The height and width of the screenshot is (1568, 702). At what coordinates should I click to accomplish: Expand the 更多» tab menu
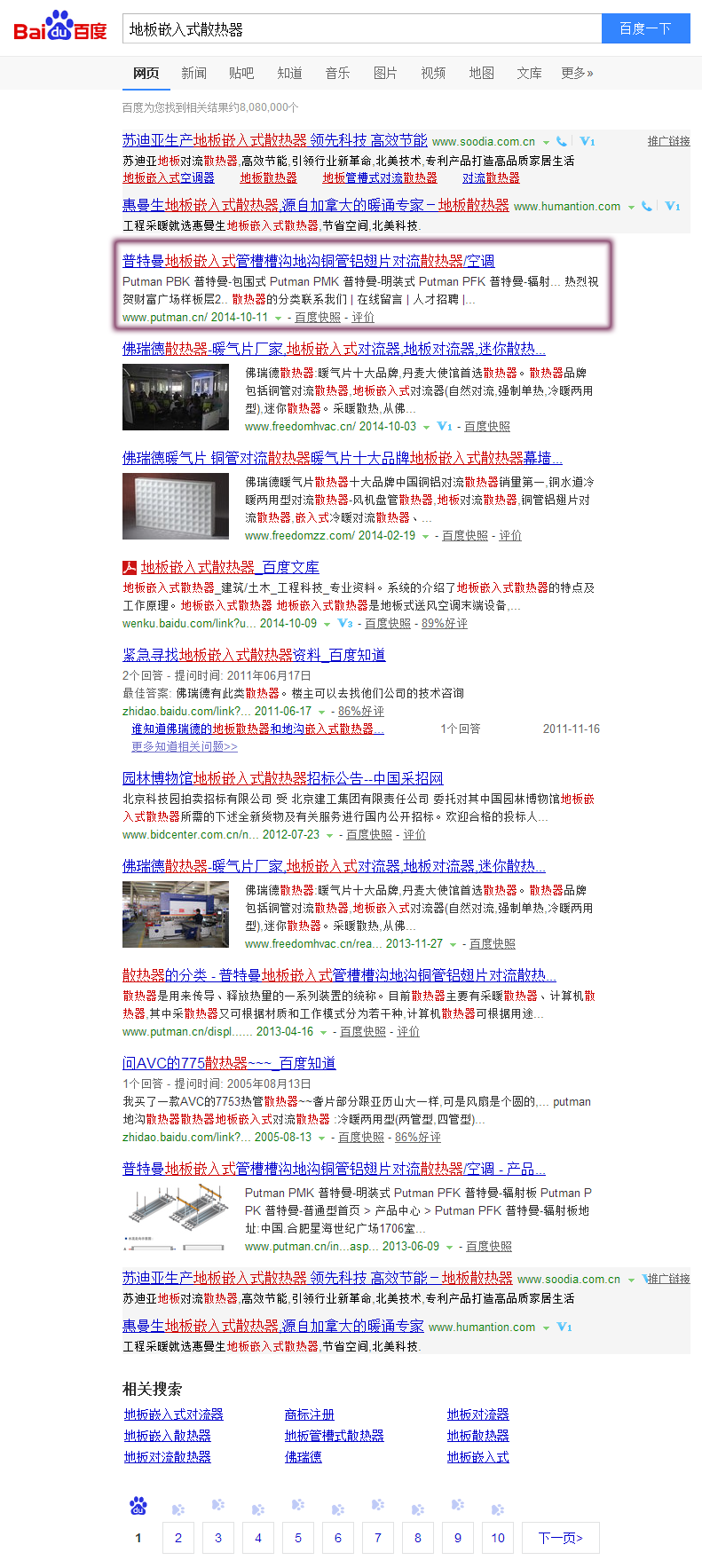coord(577,73)
